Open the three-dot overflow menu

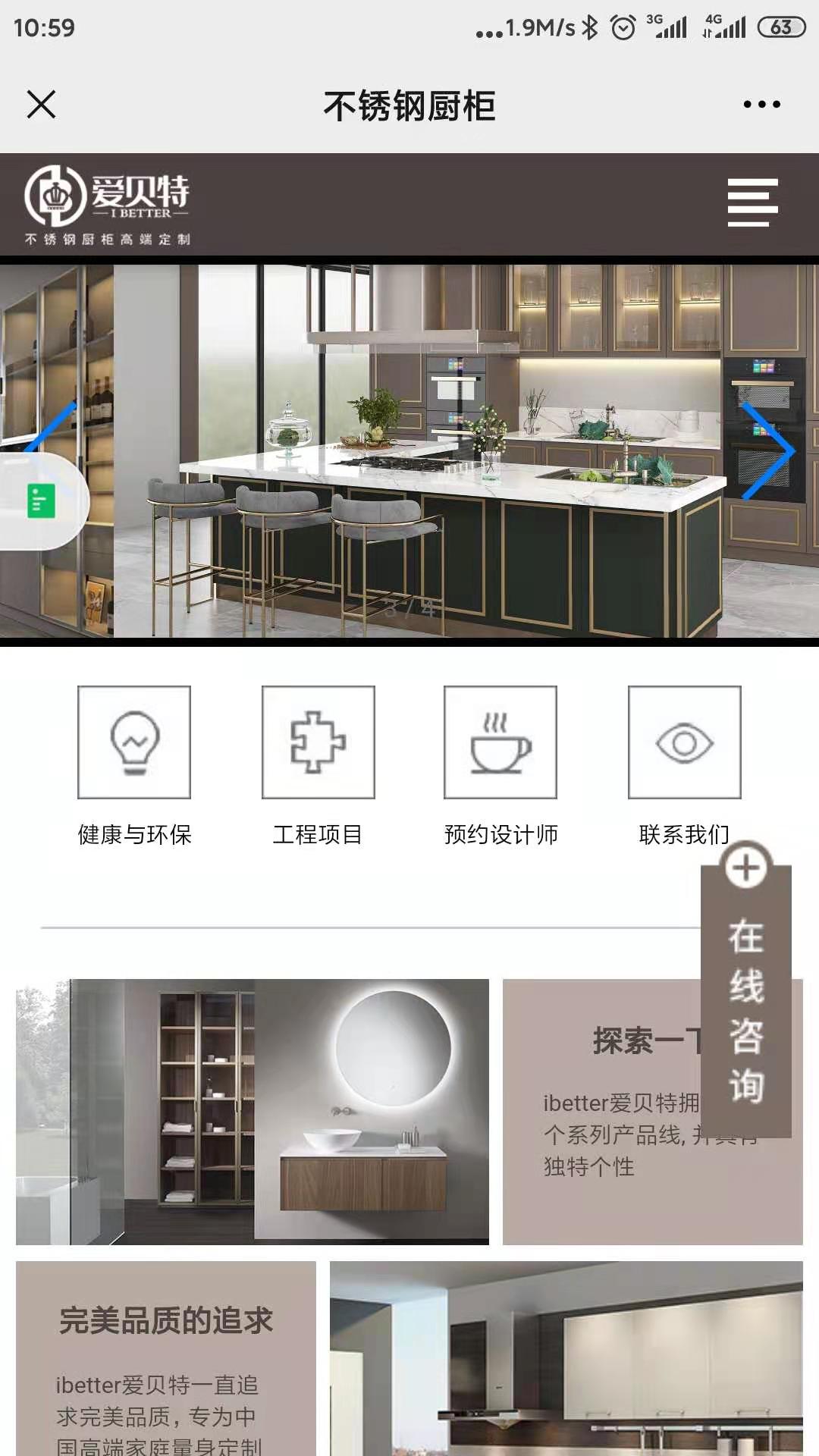(761, 105)
